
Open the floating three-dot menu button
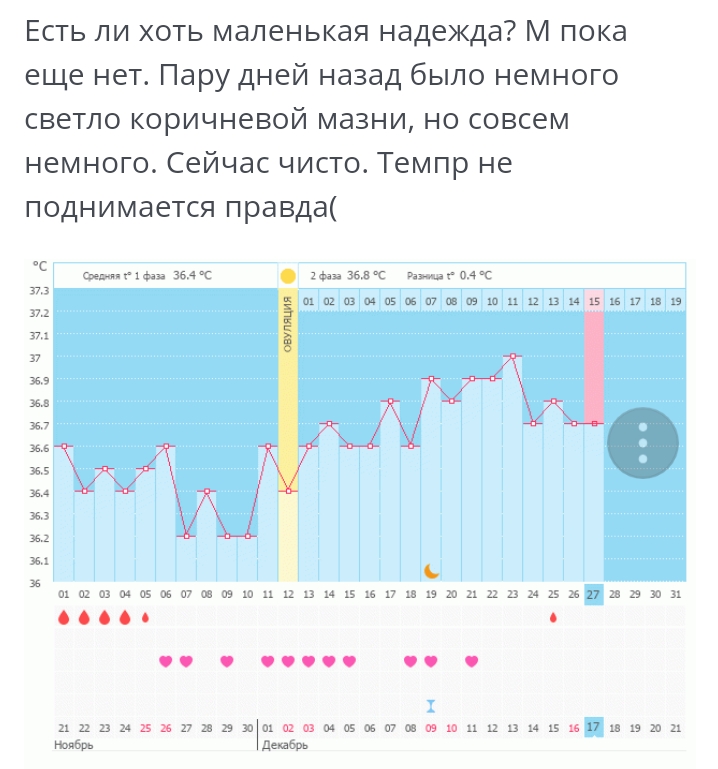coord(643,443)
